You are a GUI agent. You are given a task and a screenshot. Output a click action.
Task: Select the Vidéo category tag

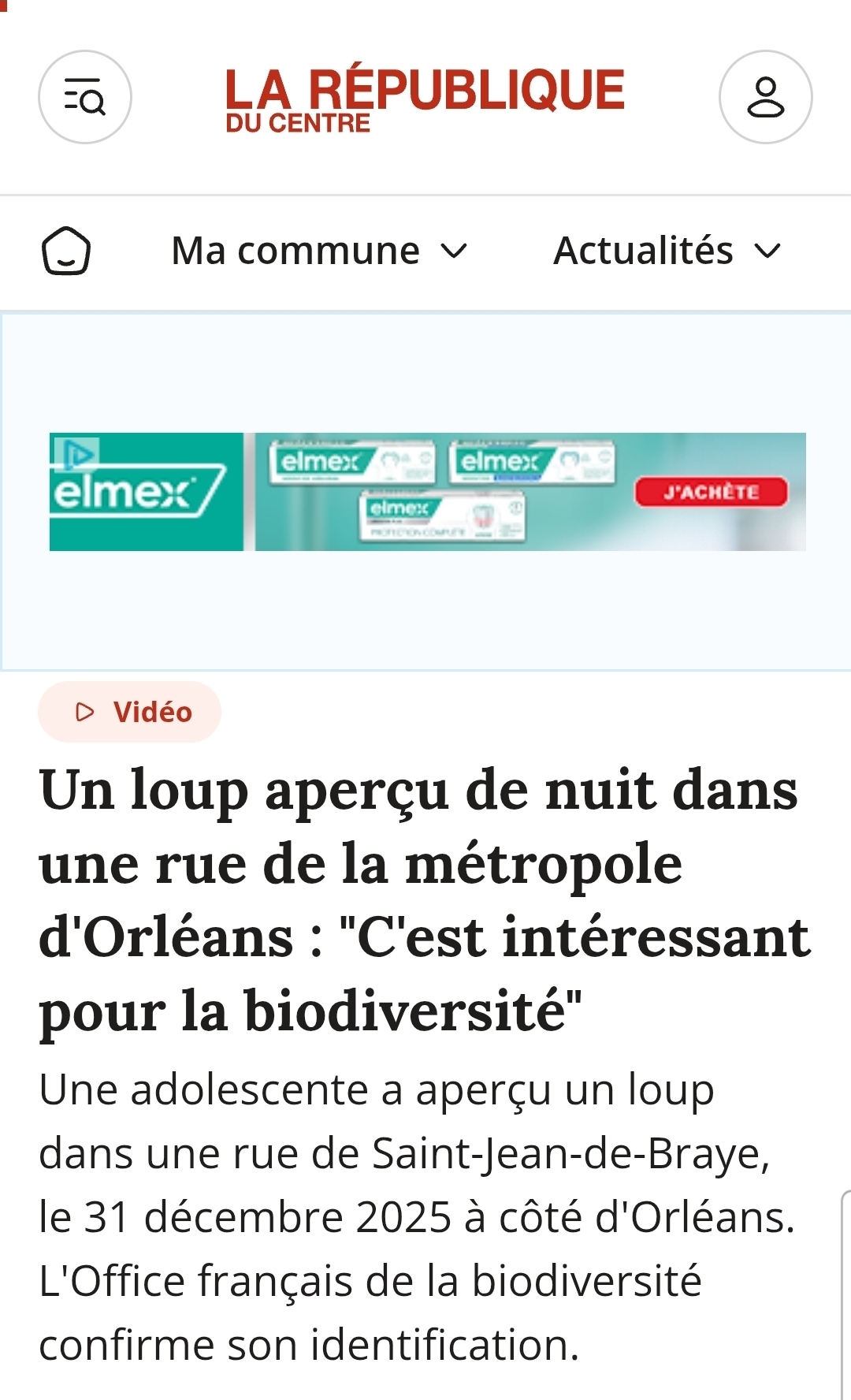point(130,712)
